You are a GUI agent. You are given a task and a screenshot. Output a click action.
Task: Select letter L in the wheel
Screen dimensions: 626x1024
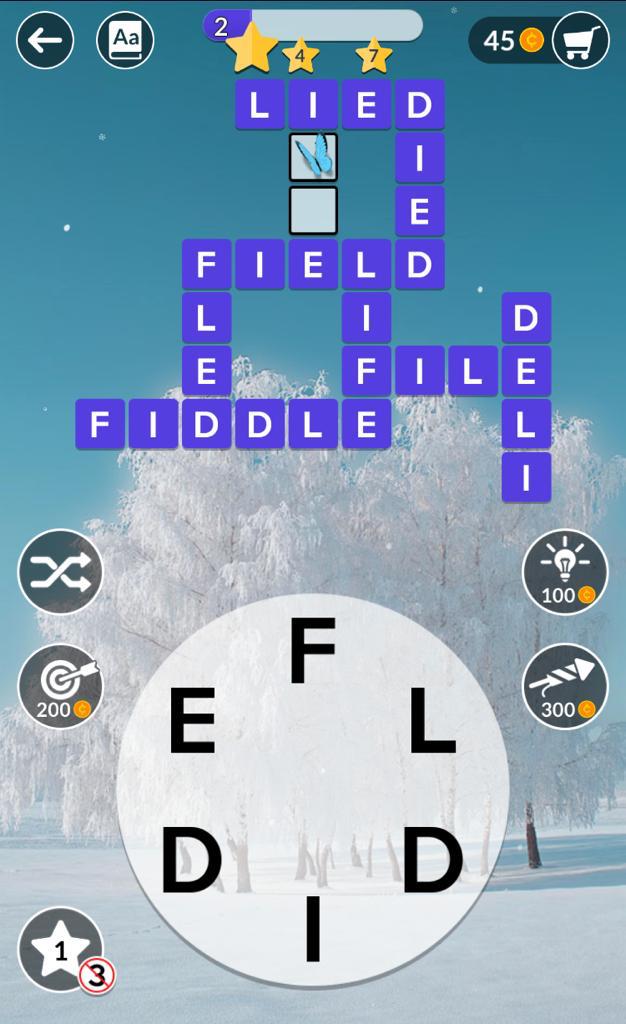pyautogui.click(x=432, y=723)
